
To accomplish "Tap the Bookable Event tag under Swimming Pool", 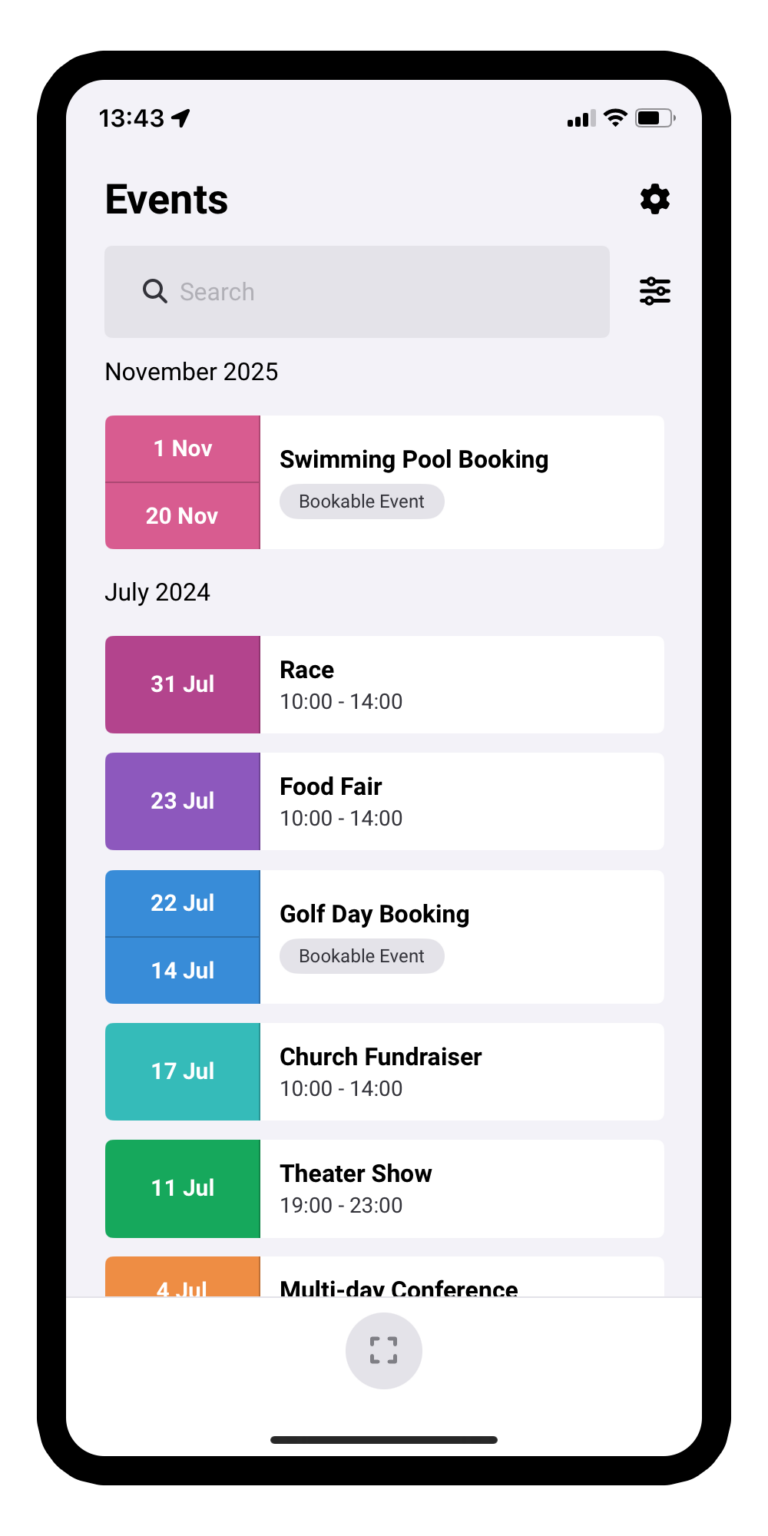I will point(361,501).
